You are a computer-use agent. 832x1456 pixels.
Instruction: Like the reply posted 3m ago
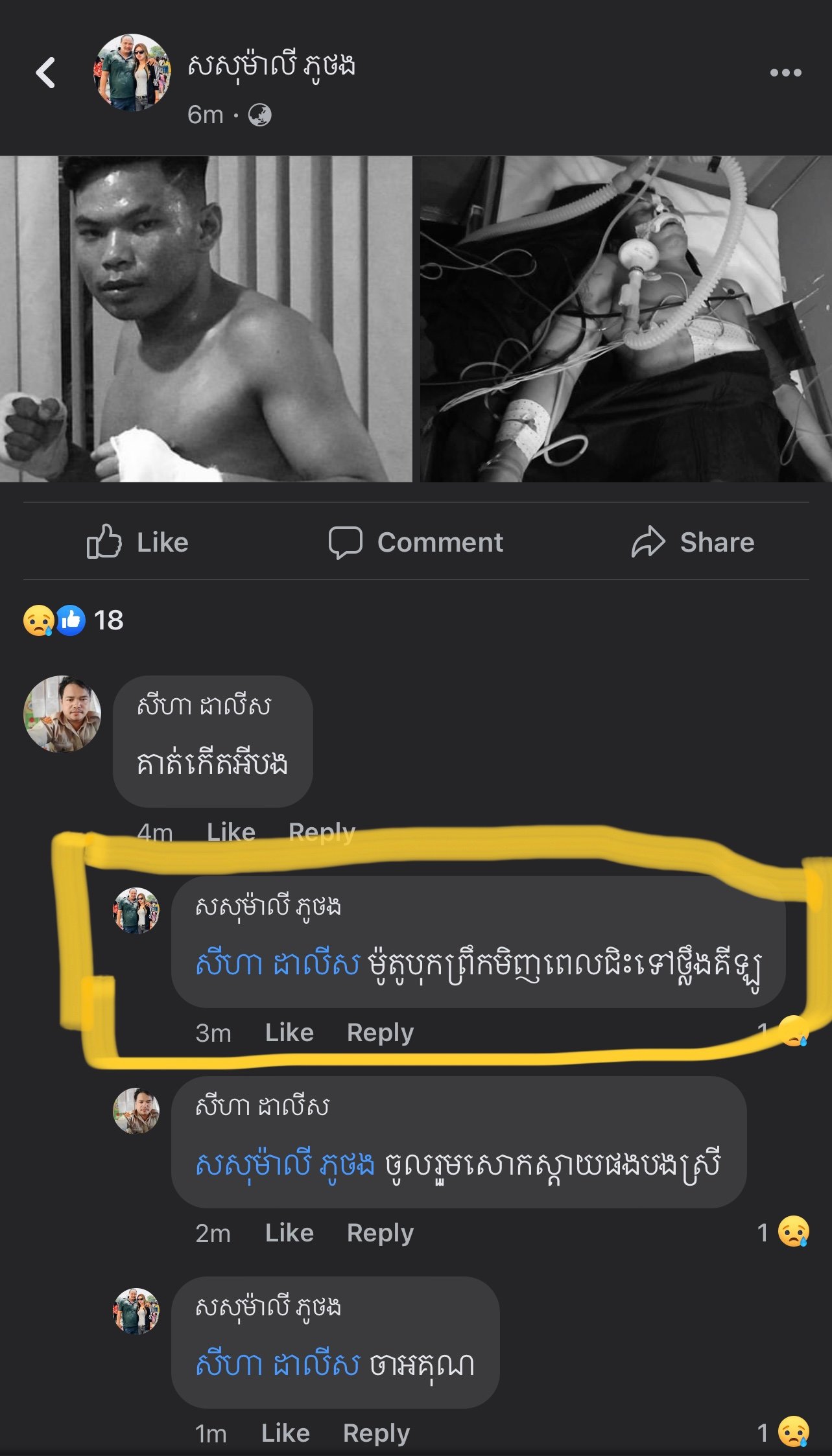coord(289,1033)
